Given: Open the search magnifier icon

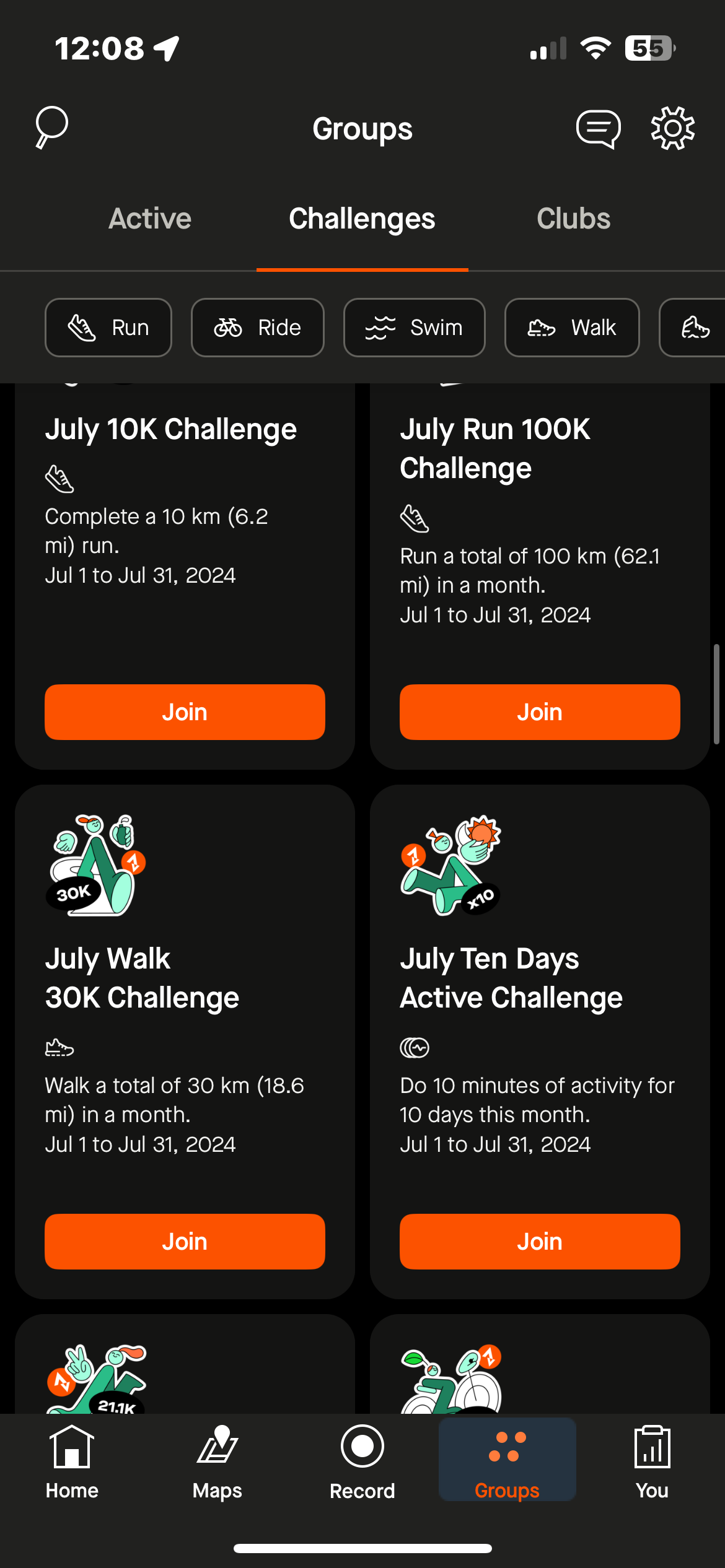Looking at the screenshot, I should coord(51,127).
